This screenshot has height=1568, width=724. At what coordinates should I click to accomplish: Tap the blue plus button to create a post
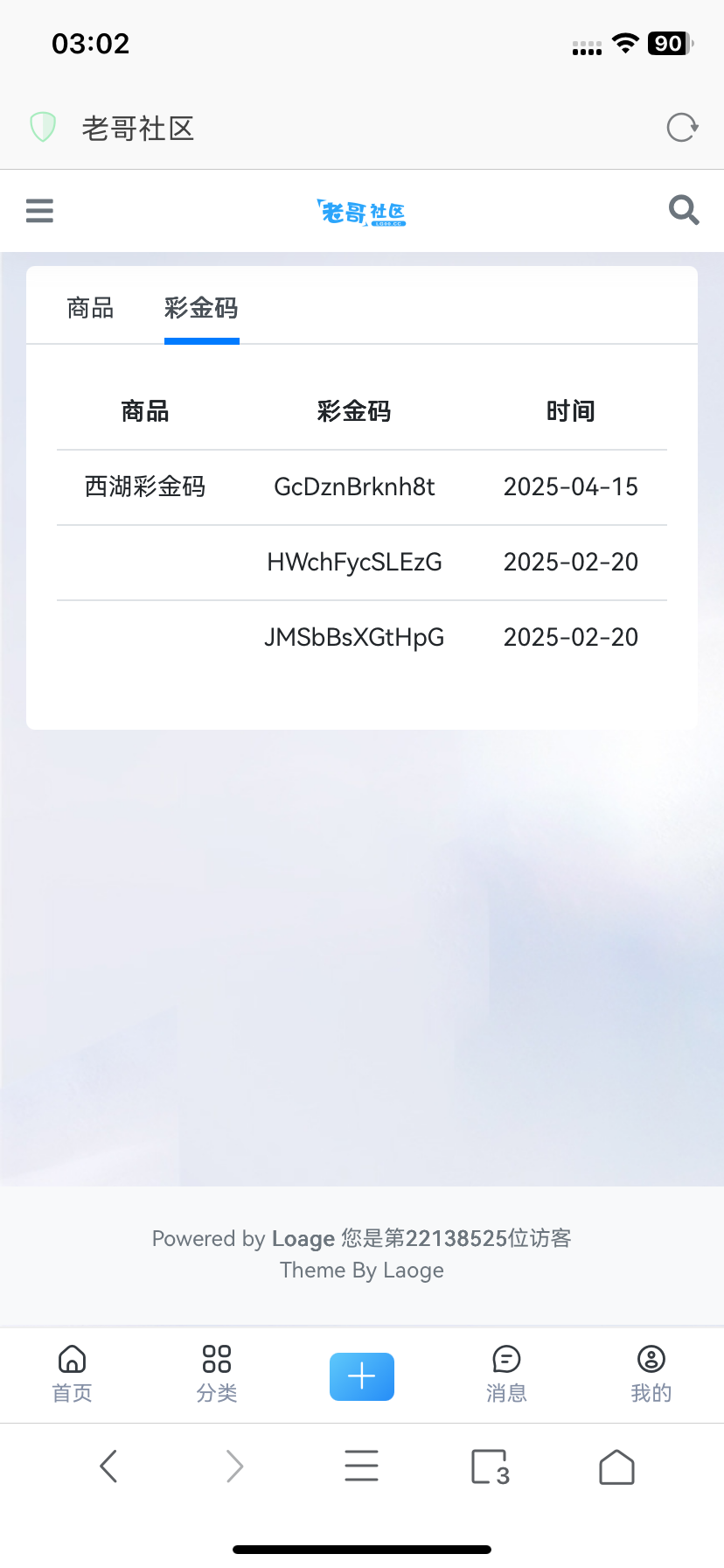[362, 1376]
